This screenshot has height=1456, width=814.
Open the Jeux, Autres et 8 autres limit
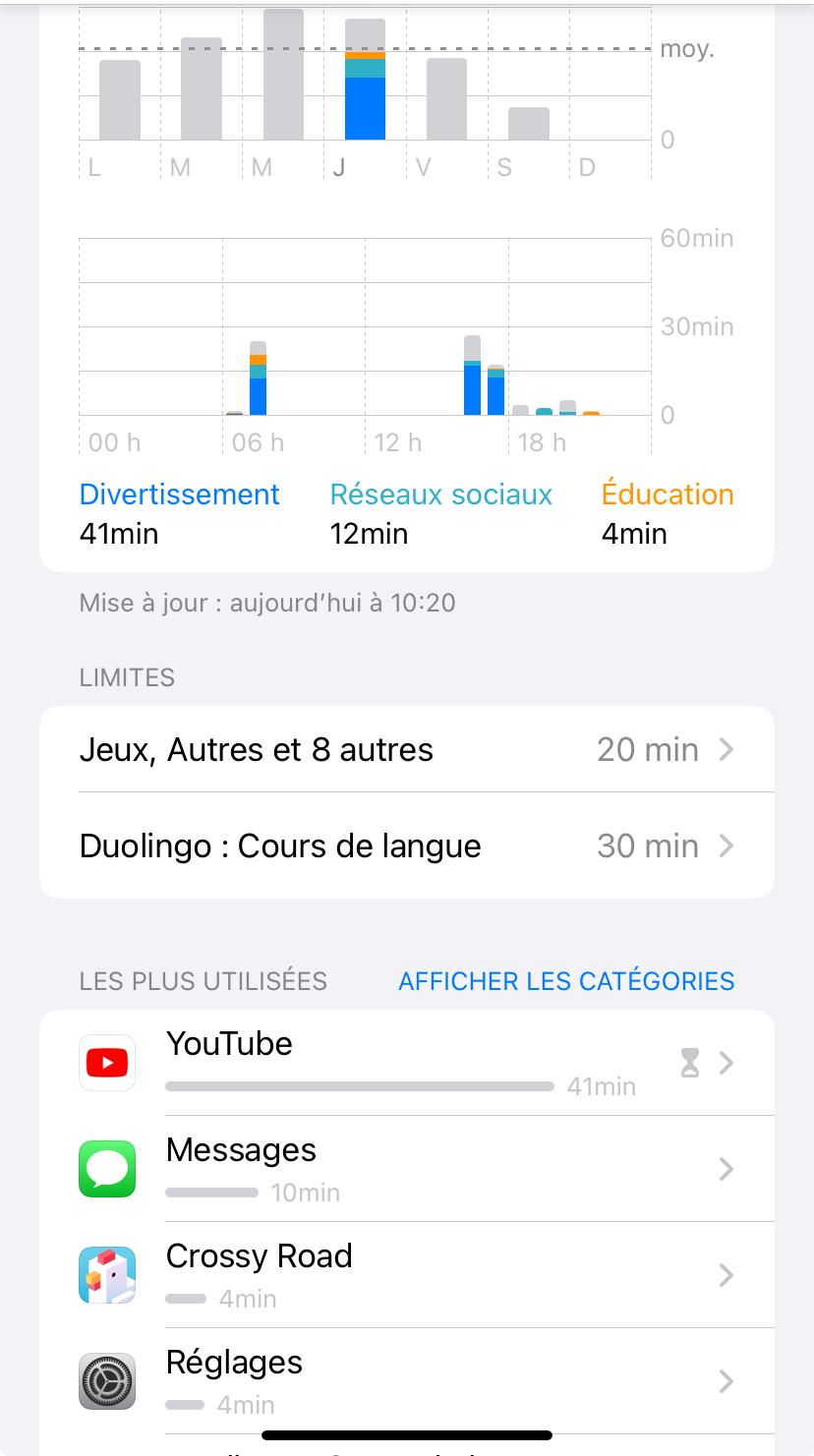pos(406,750)
